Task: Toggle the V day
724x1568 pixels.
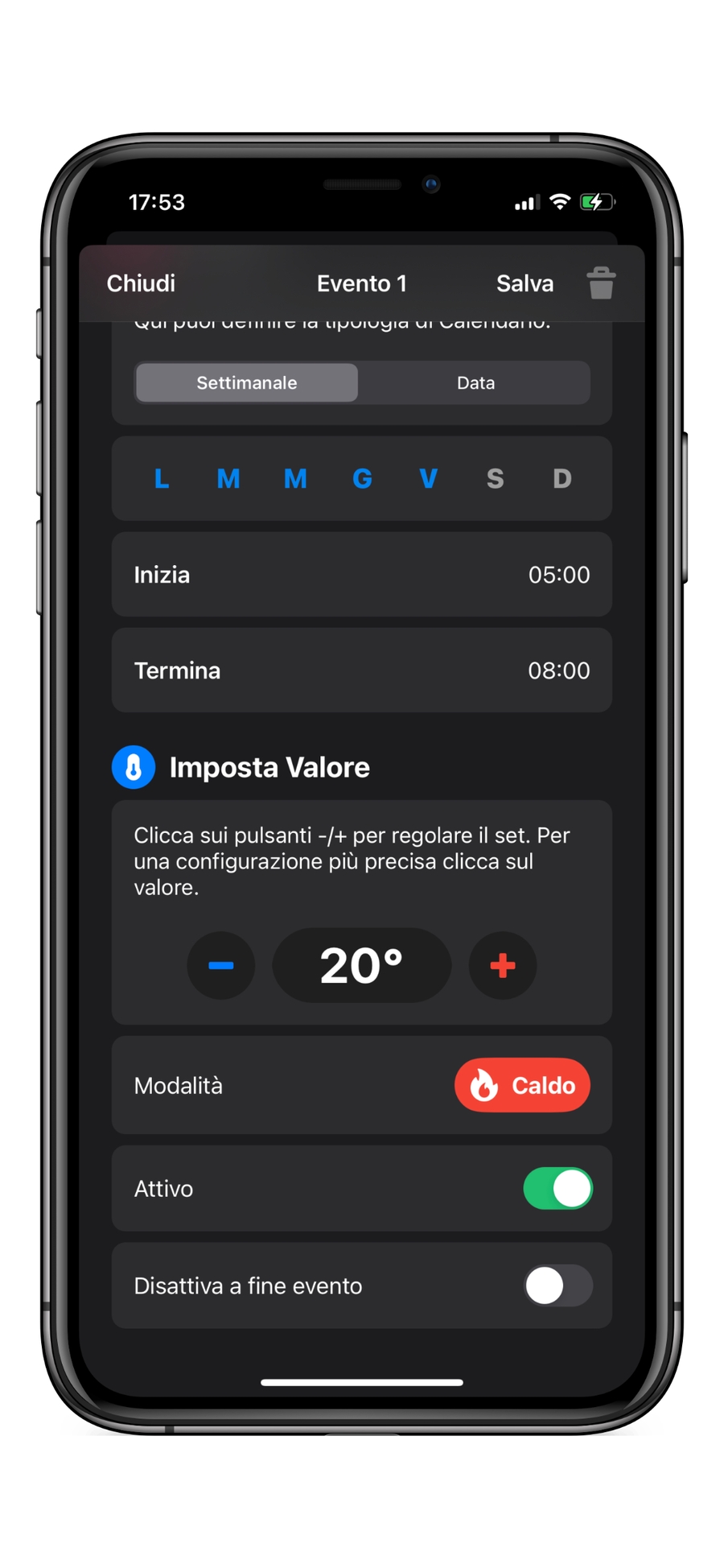Action: [x=429, y=479]
